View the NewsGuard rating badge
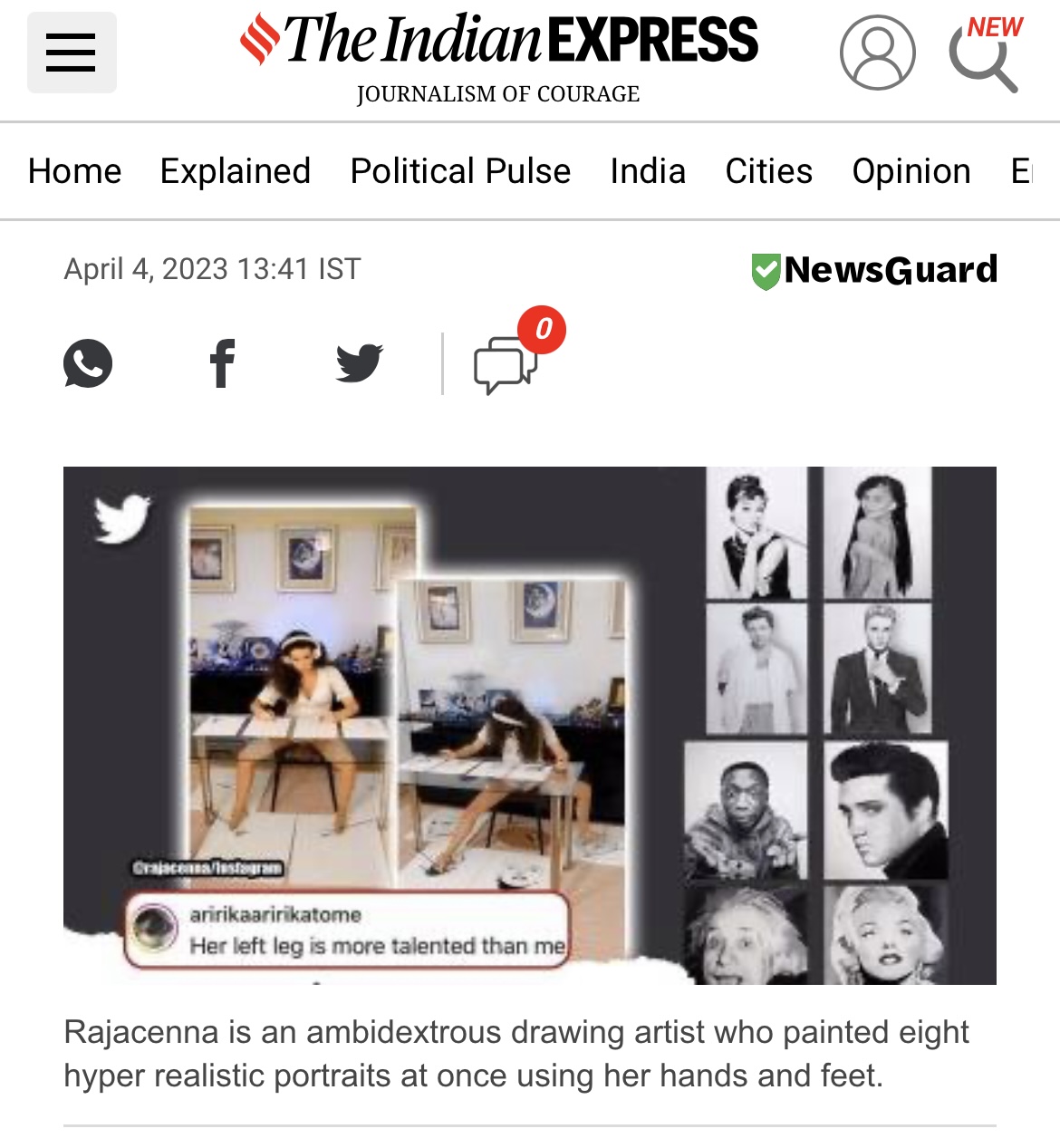 [874, 270]
